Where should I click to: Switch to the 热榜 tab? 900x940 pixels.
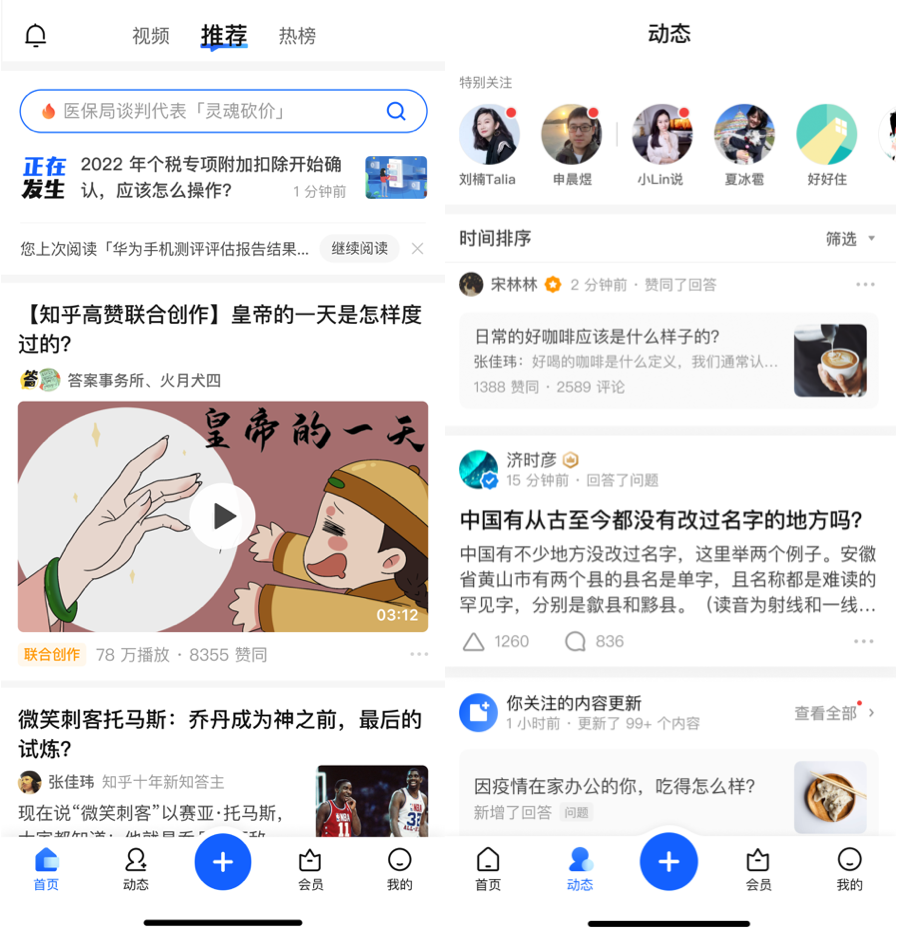pos(297,36)
